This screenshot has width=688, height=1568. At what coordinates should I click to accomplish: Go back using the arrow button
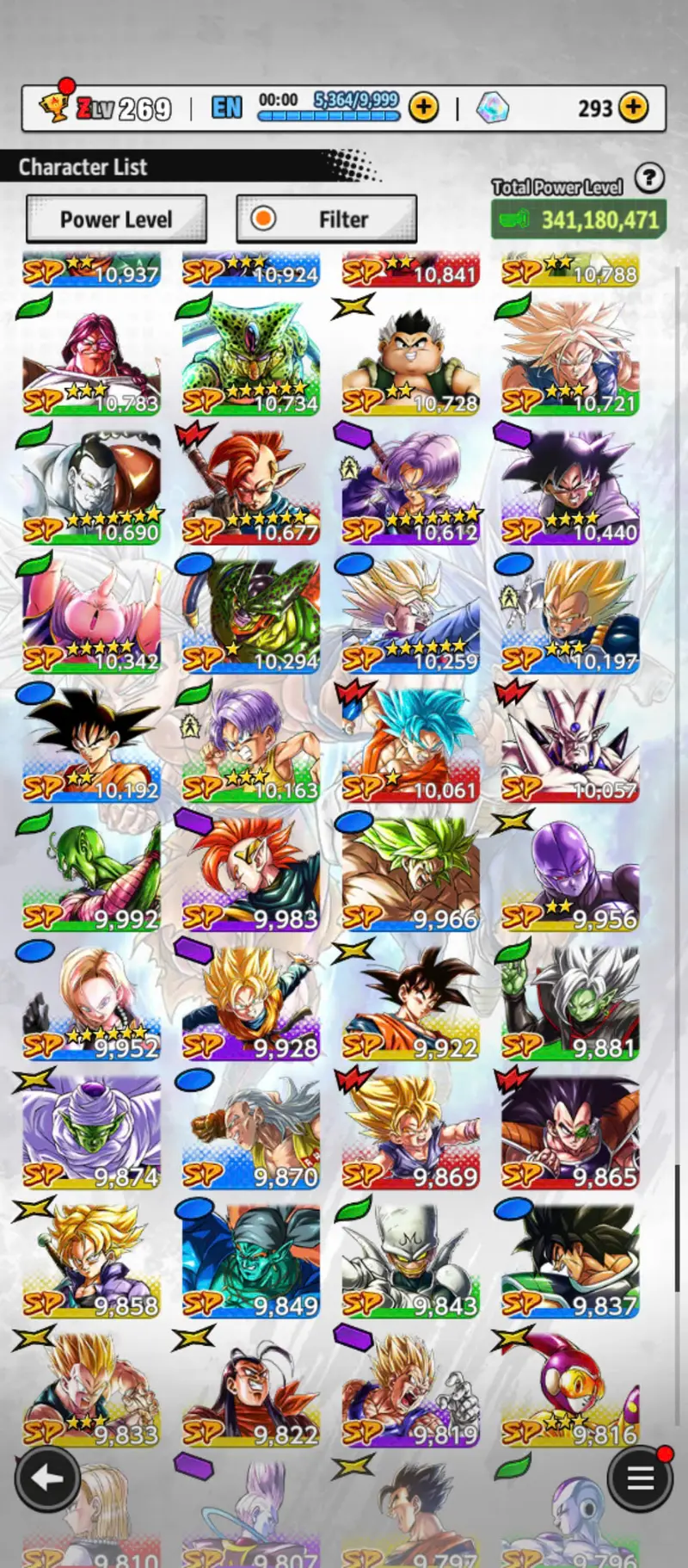pyautogui.click(x=47, y=1478)
